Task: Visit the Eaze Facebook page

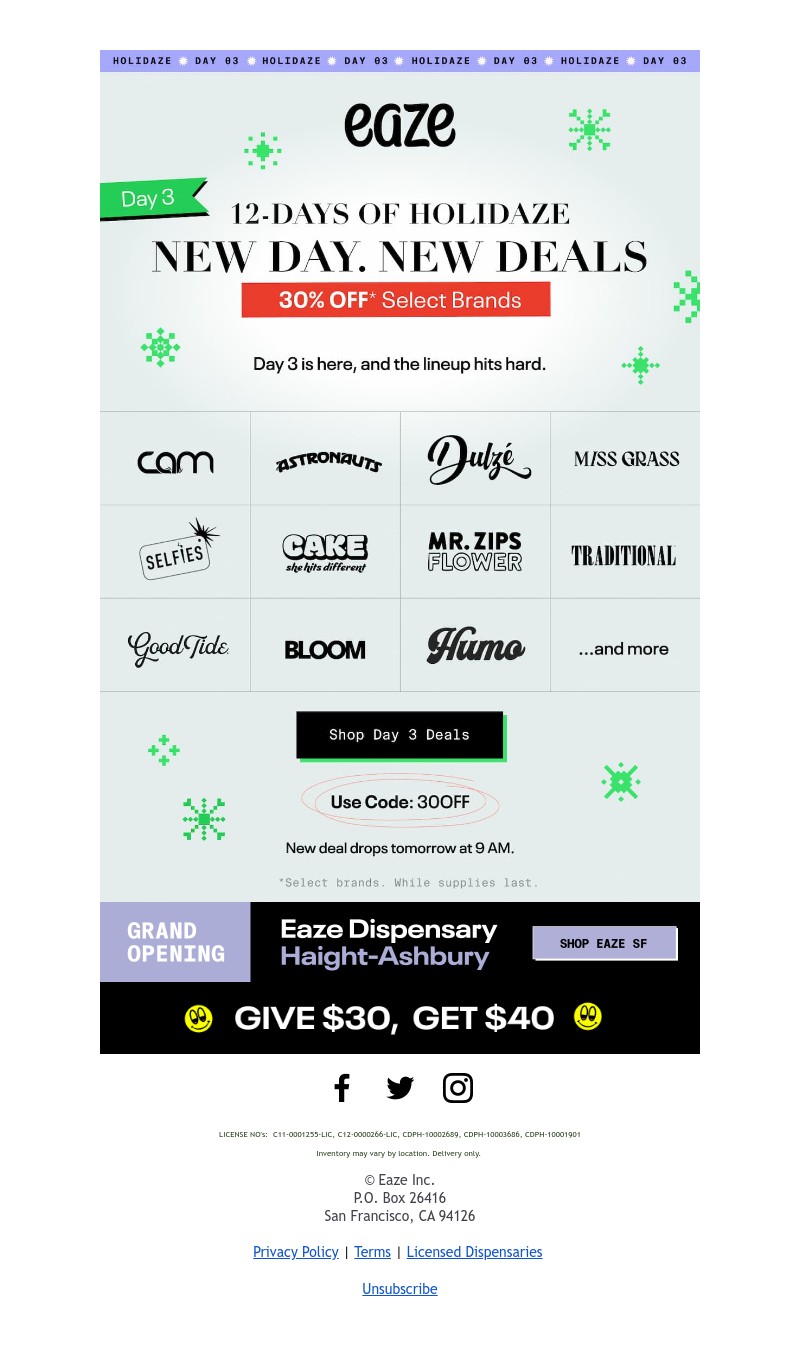Action: click(342, 1088)
